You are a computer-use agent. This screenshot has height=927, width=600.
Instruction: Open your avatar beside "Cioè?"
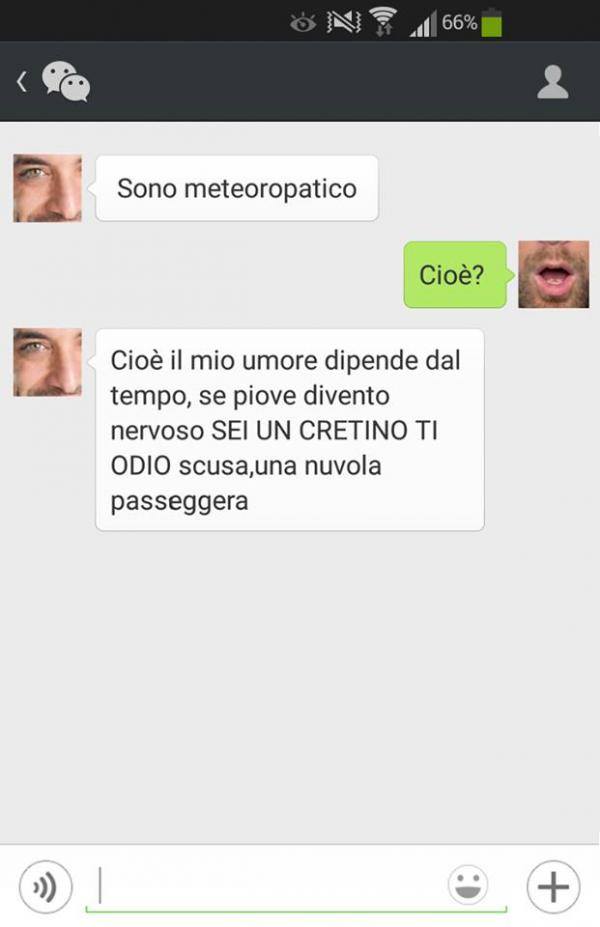coord(553,274)
